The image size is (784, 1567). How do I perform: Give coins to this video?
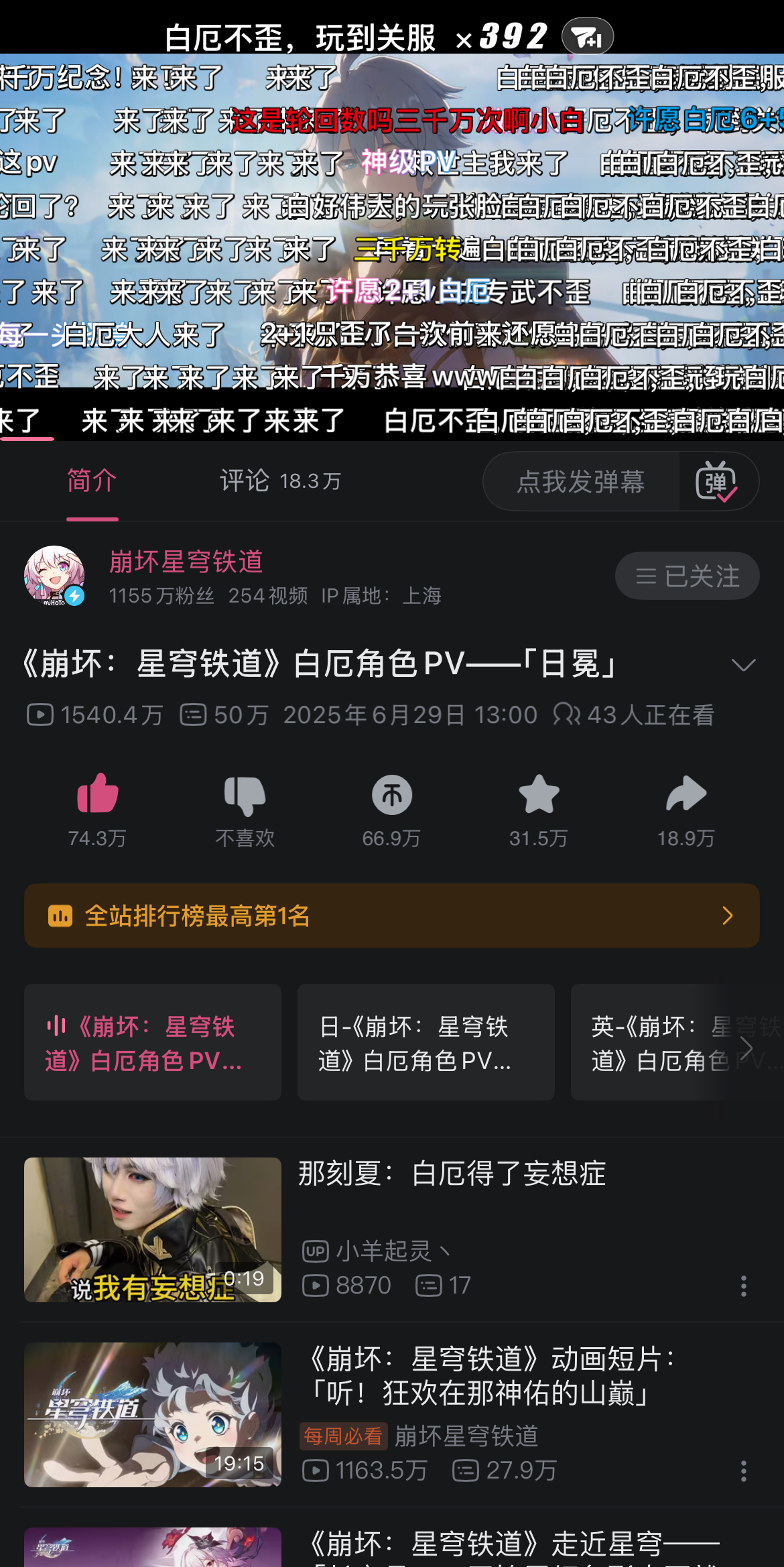tap(392, 795)
